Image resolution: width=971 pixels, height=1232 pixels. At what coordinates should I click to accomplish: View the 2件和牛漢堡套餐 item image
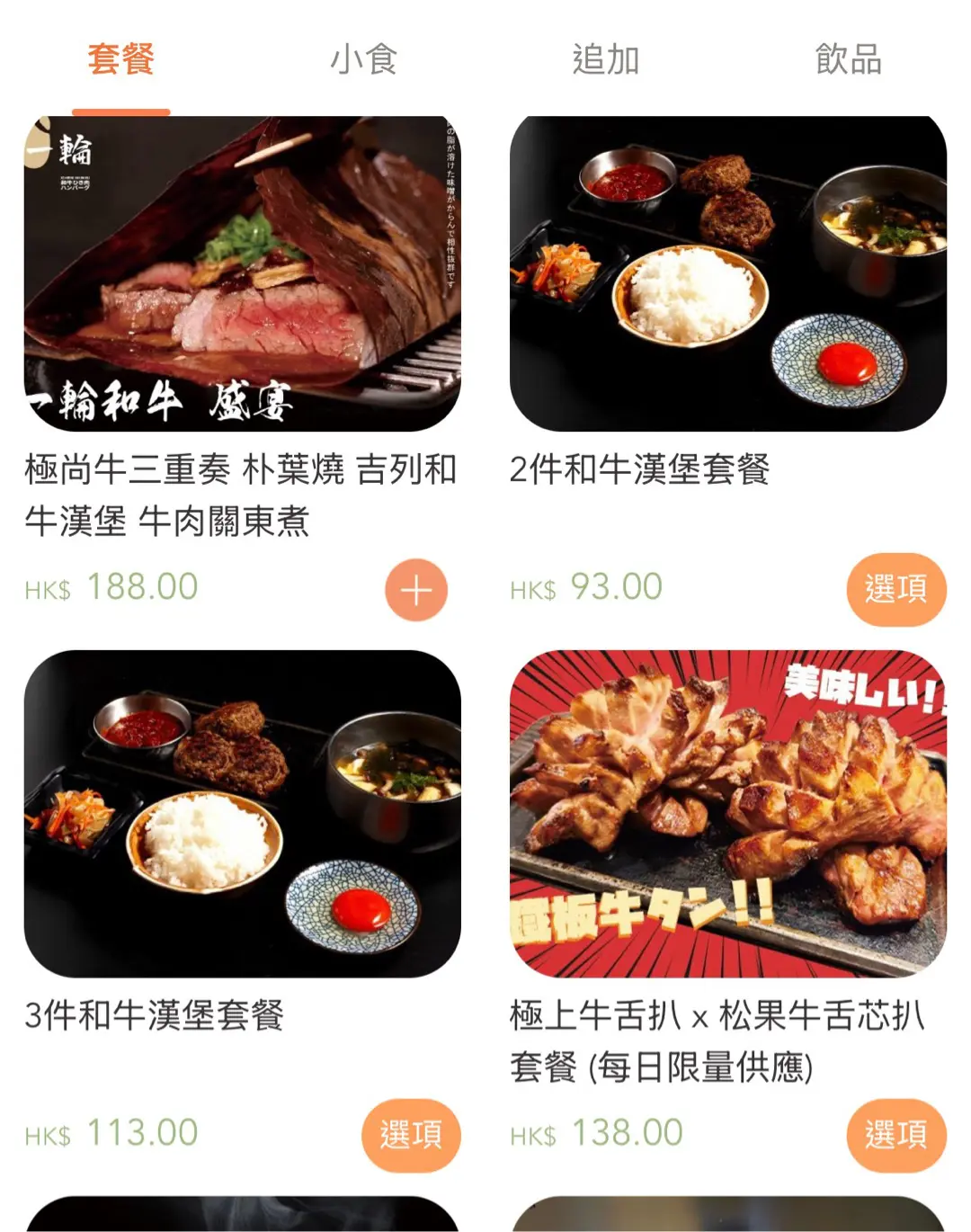[728, 273]
